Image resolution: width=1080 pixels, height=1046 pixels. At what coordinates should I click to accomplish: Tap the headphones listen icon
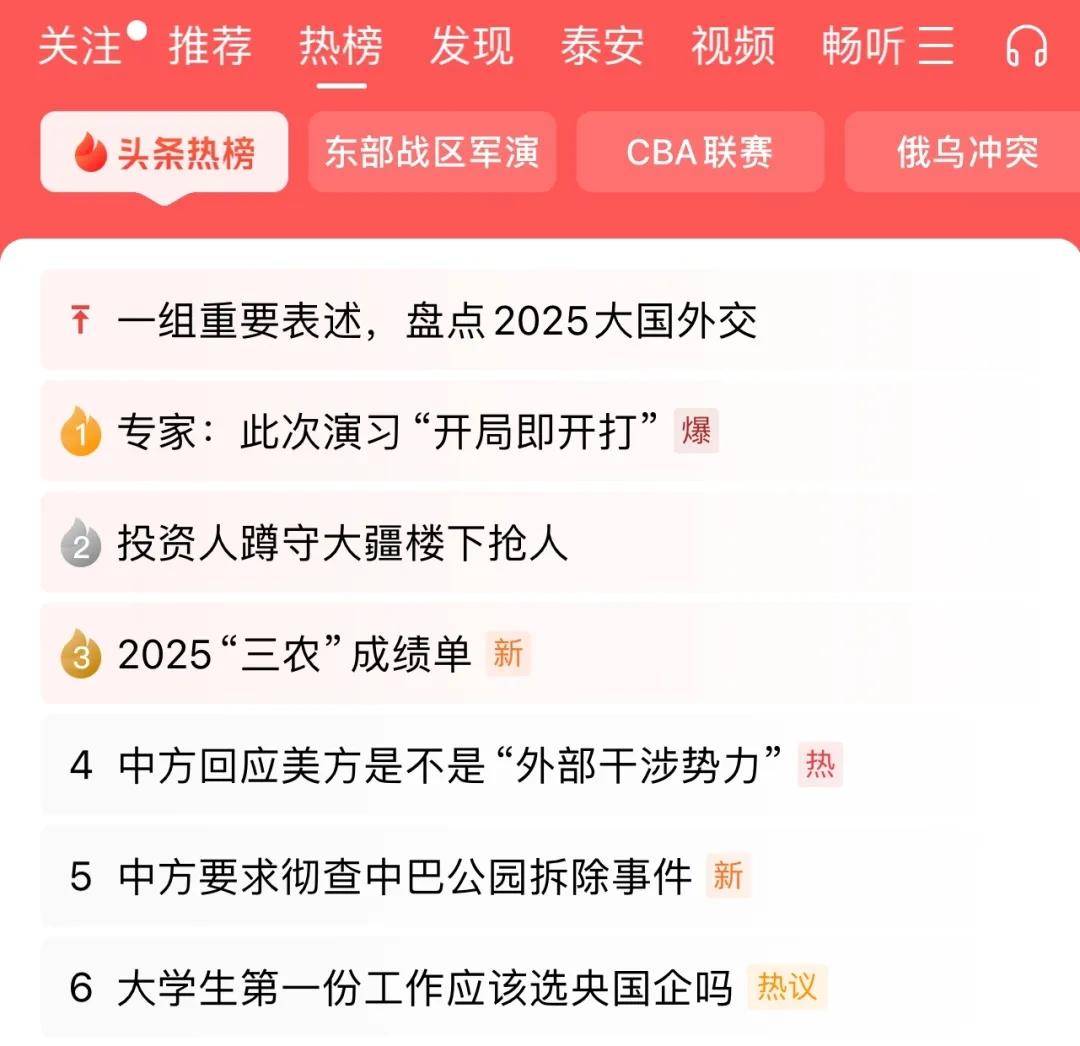pyautogui.click(x=1027, y=47)
